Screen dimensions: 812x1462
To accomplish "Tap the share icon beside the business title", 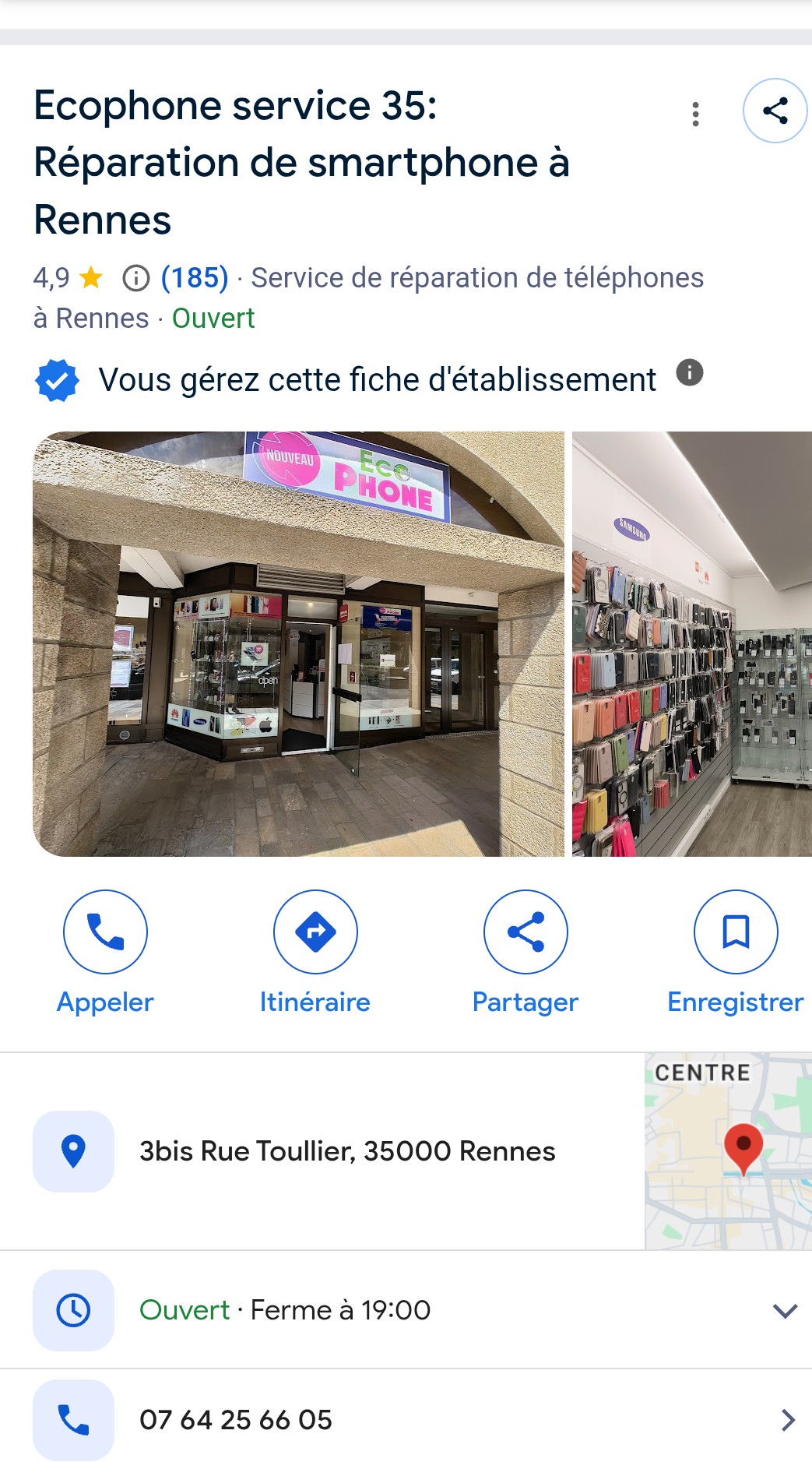I will point(775,111).
